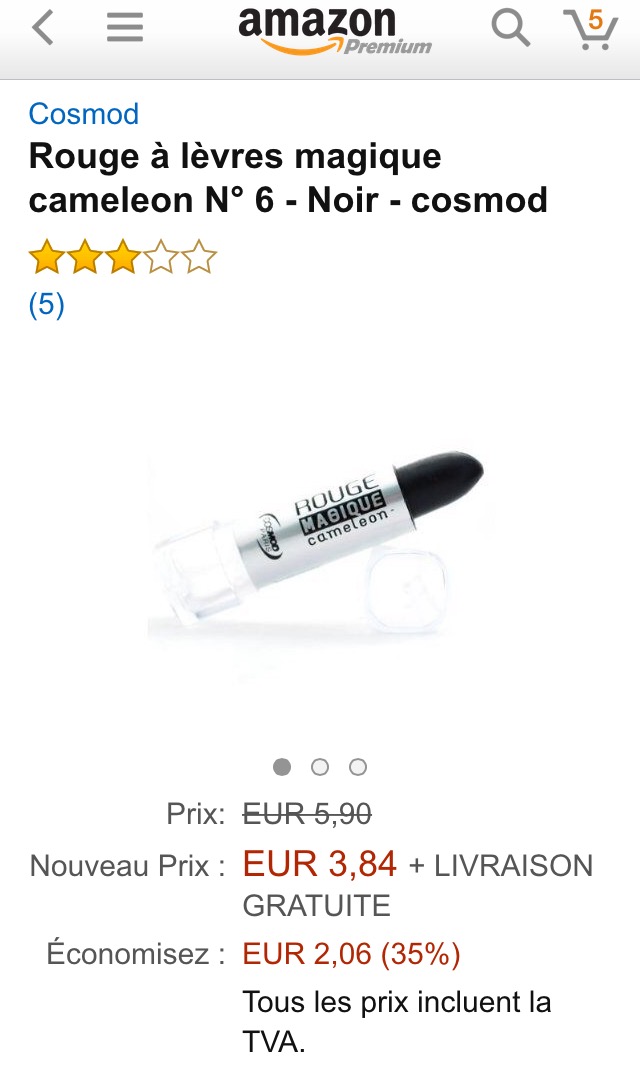Jump to the second product image dot
This screenshot has height=1079, width=640.
[320, 767]
